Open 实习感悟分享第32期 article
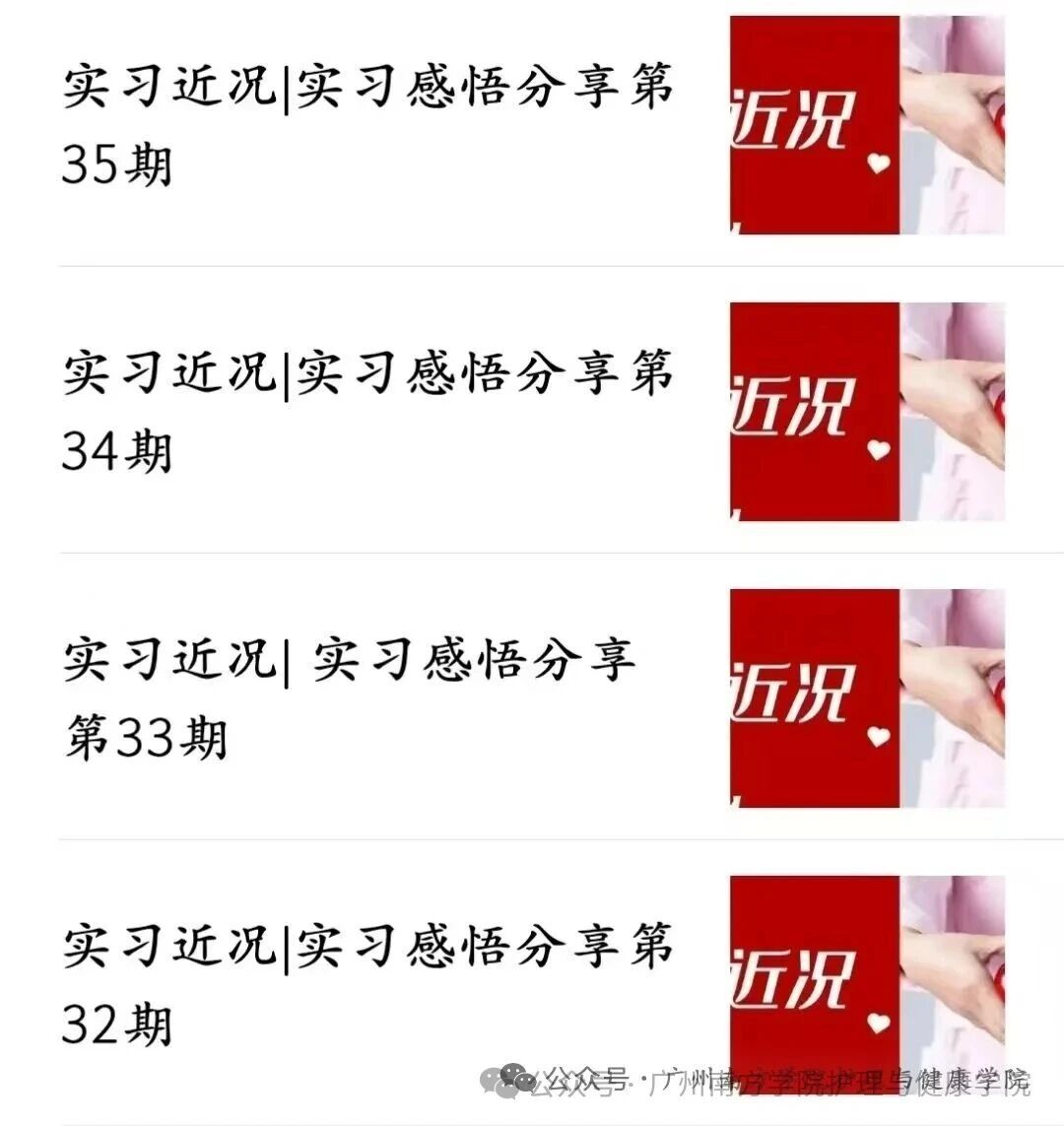 pos(367,985)
